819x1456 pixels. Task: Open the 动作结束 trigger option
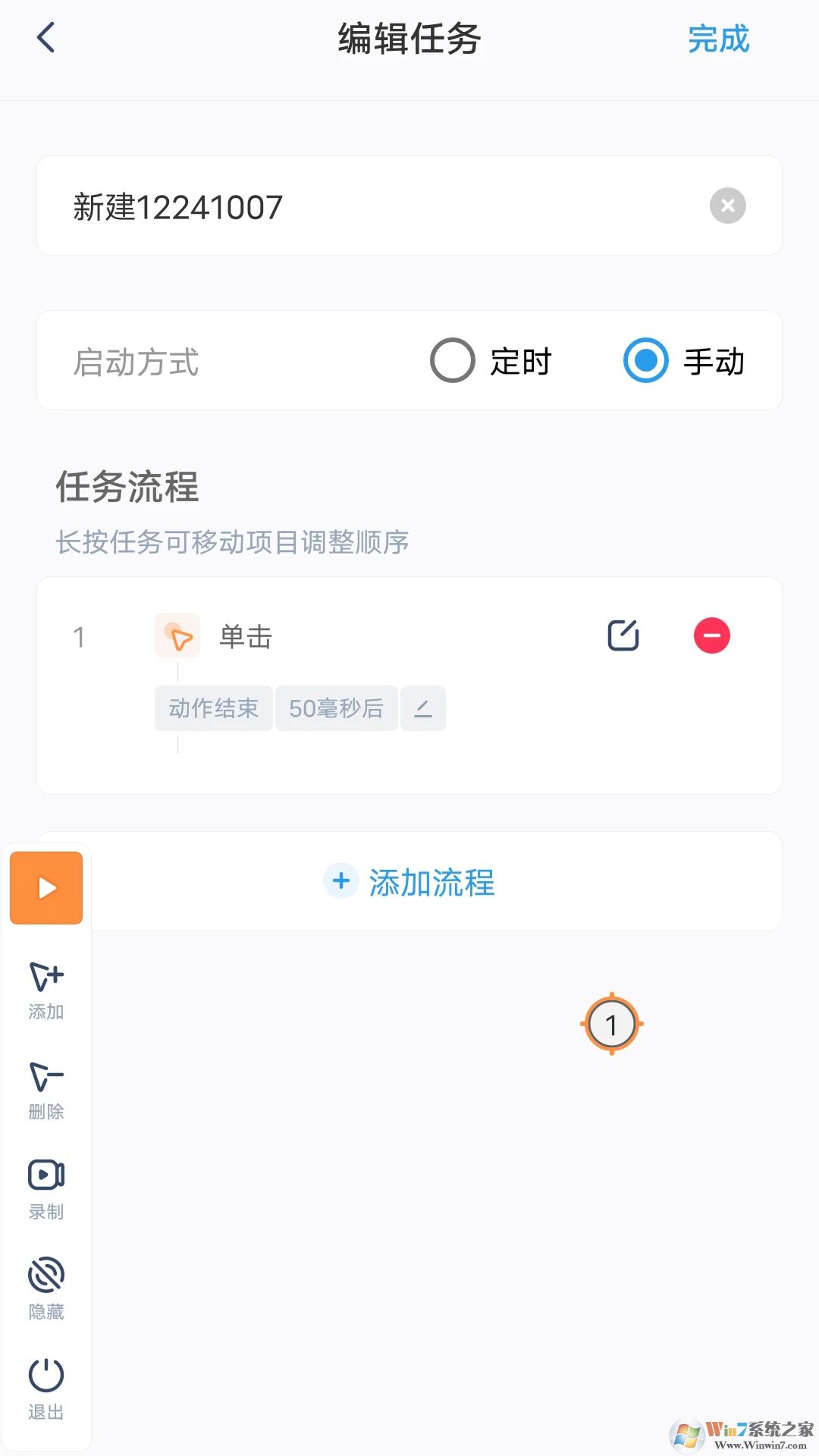pyautogui.click(x=213, y=708)
